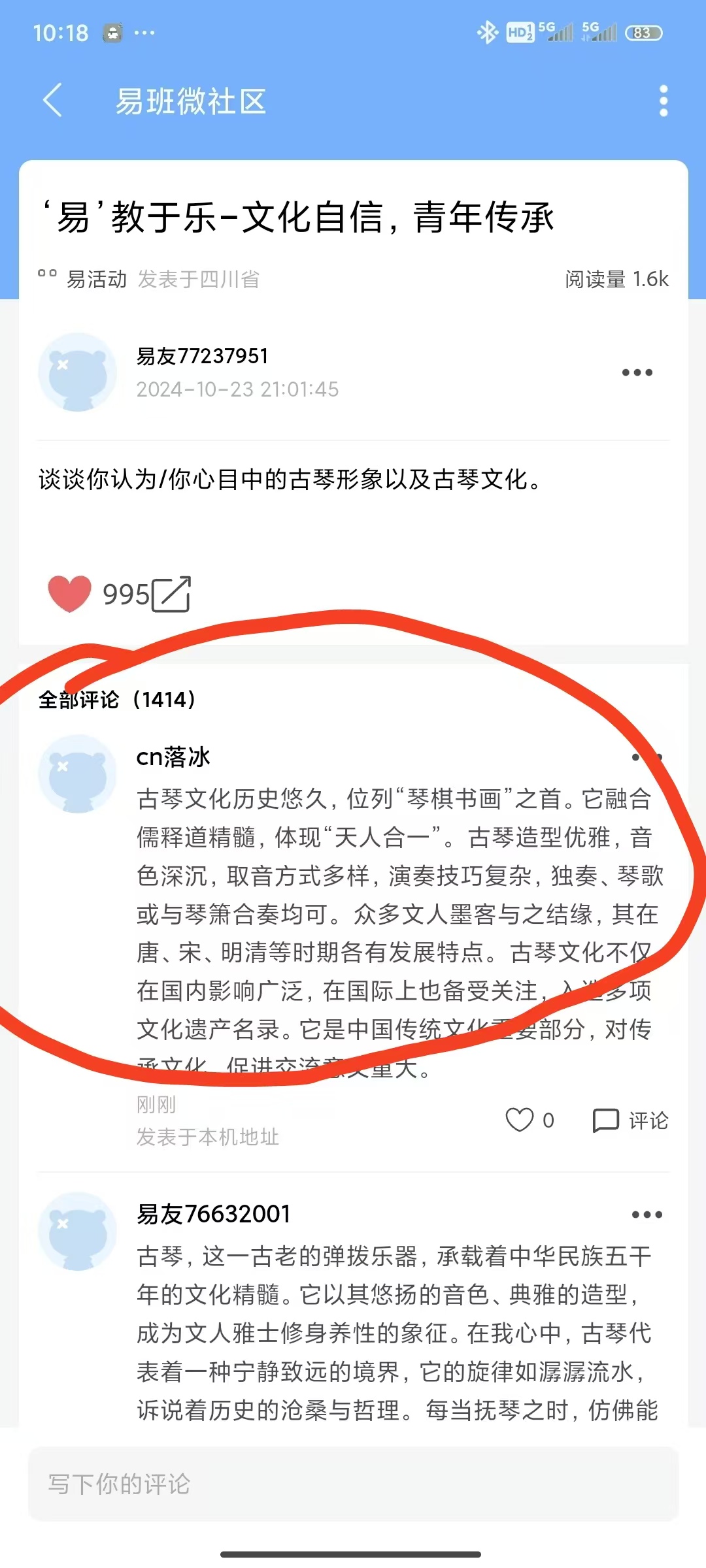Screen dimensions: 706x1568
Task: Open the top-right overflow menu
Action: (x=663, y=101)
